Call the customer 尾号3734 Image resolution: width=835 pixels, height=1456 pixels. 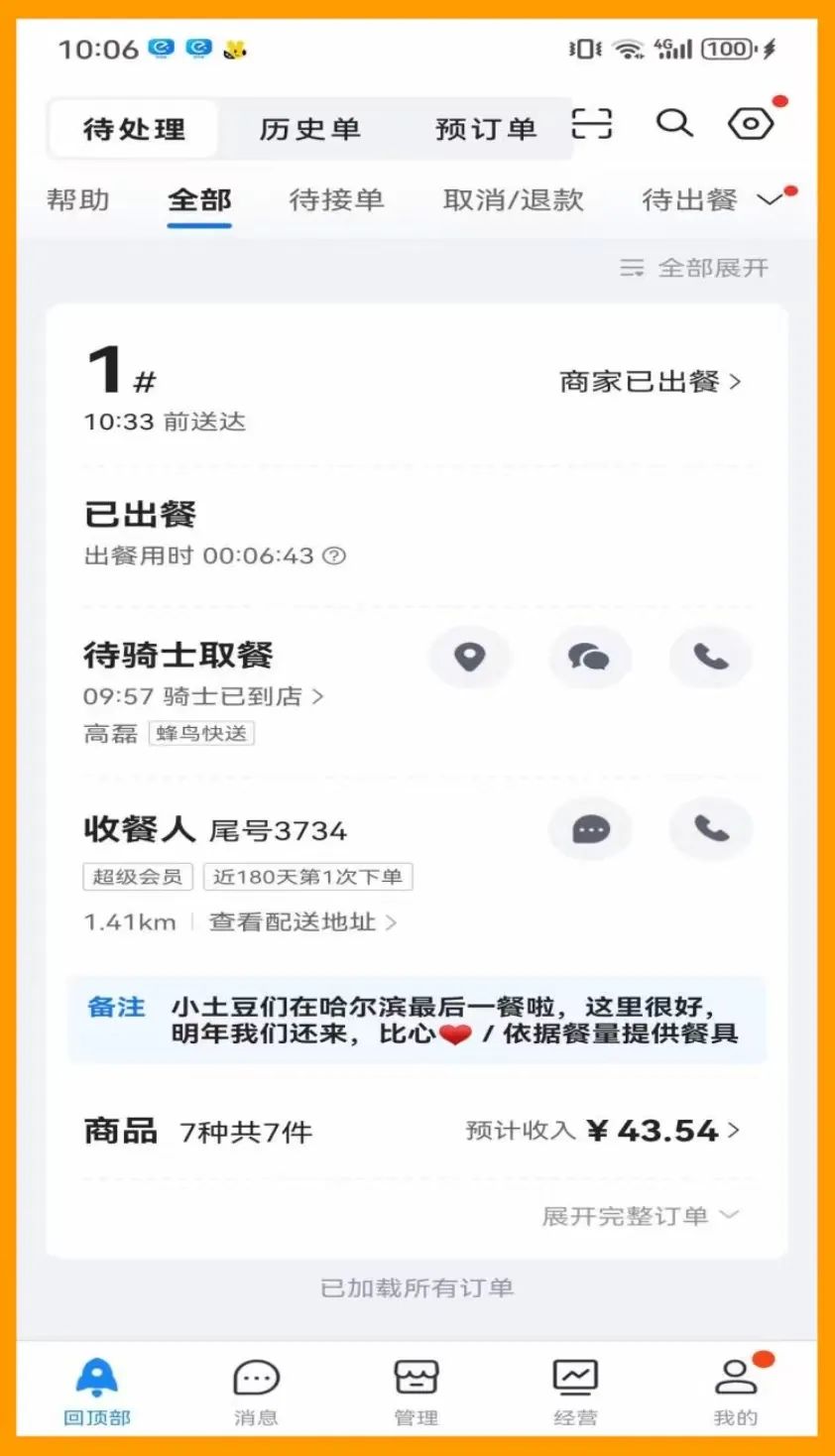710,829
